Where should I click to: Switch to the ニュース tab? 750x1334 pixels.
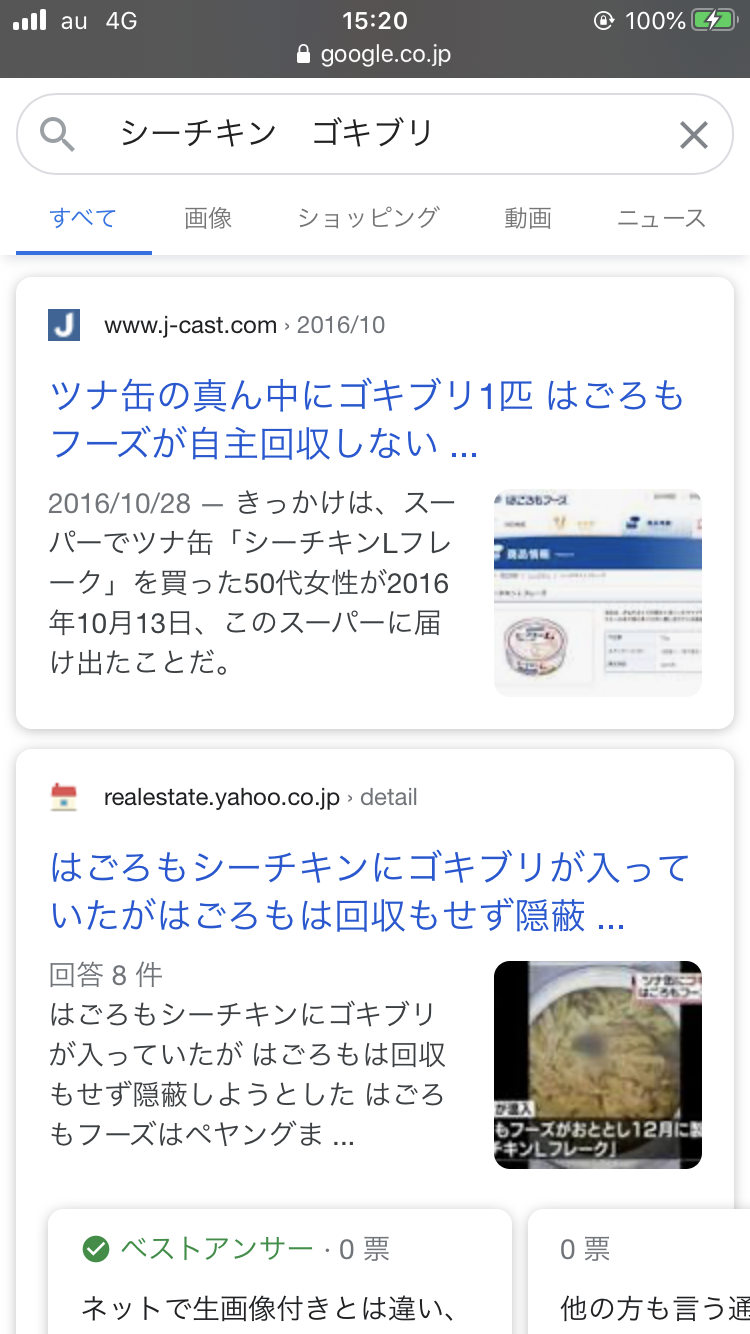coord(661,218)
